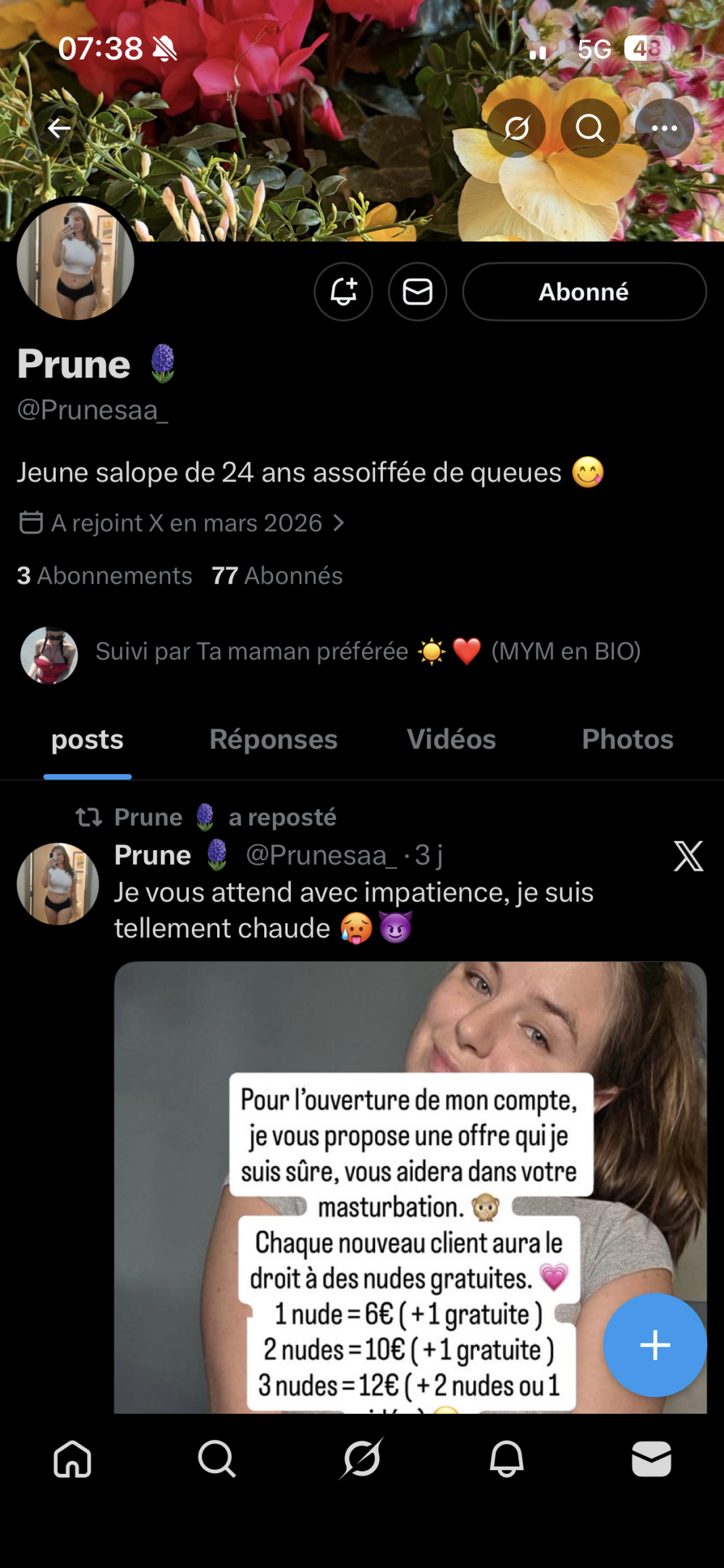
Task: Open the account join date details
Action: click(181, 523)
